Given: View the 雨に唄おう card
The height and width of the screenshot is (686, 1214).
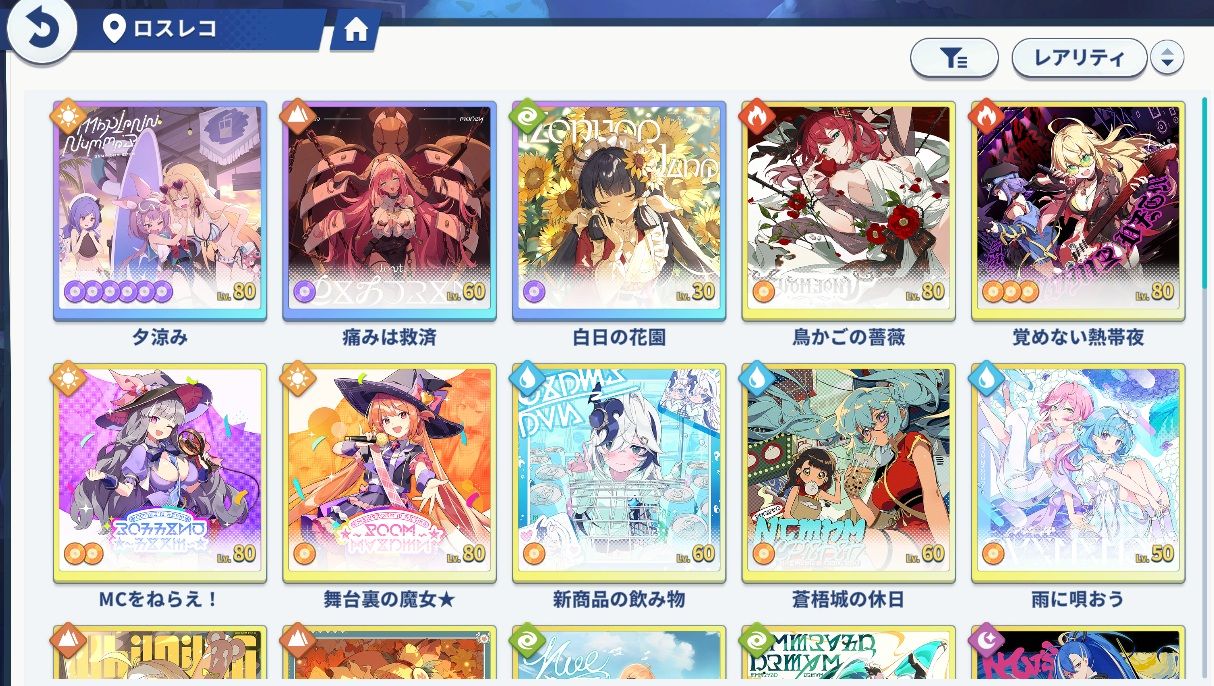Looking at the screenshot, I should tap(1078, 471).
